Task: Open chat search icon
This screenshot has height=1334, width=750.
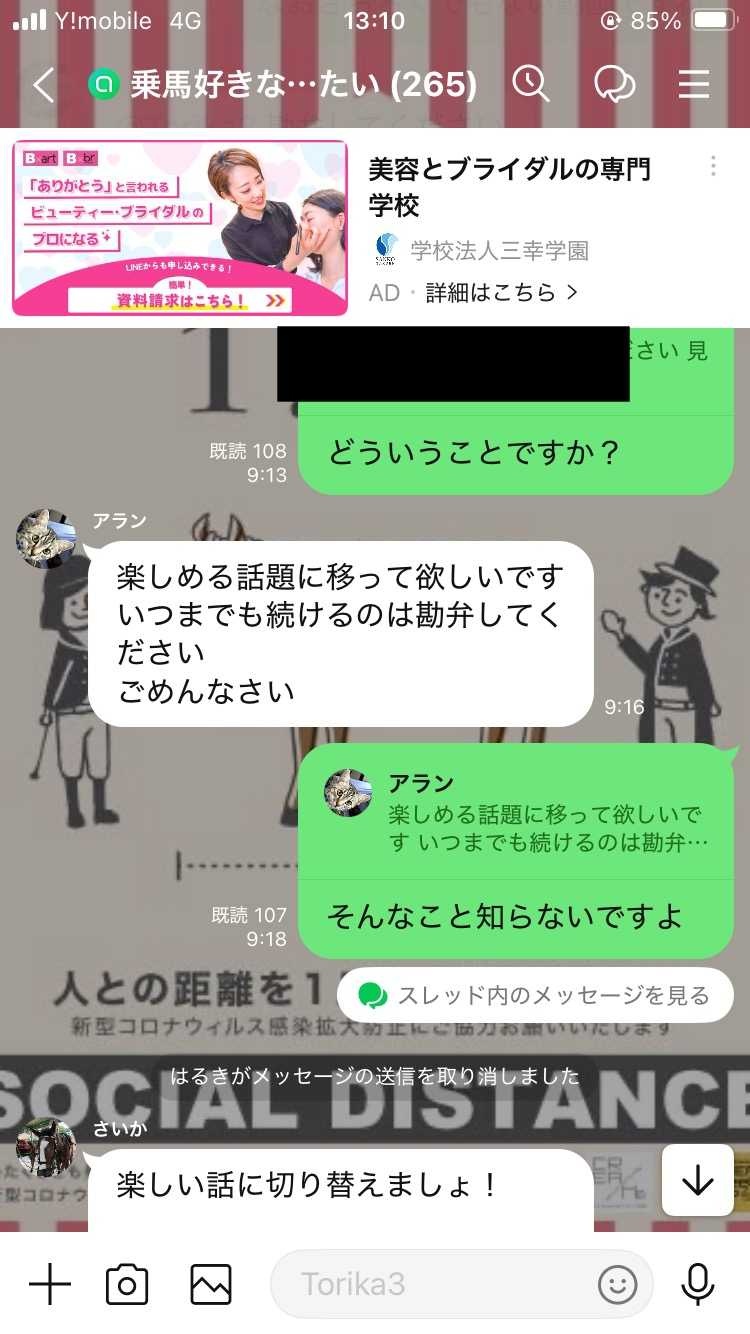Action: [x=531, y=84]
